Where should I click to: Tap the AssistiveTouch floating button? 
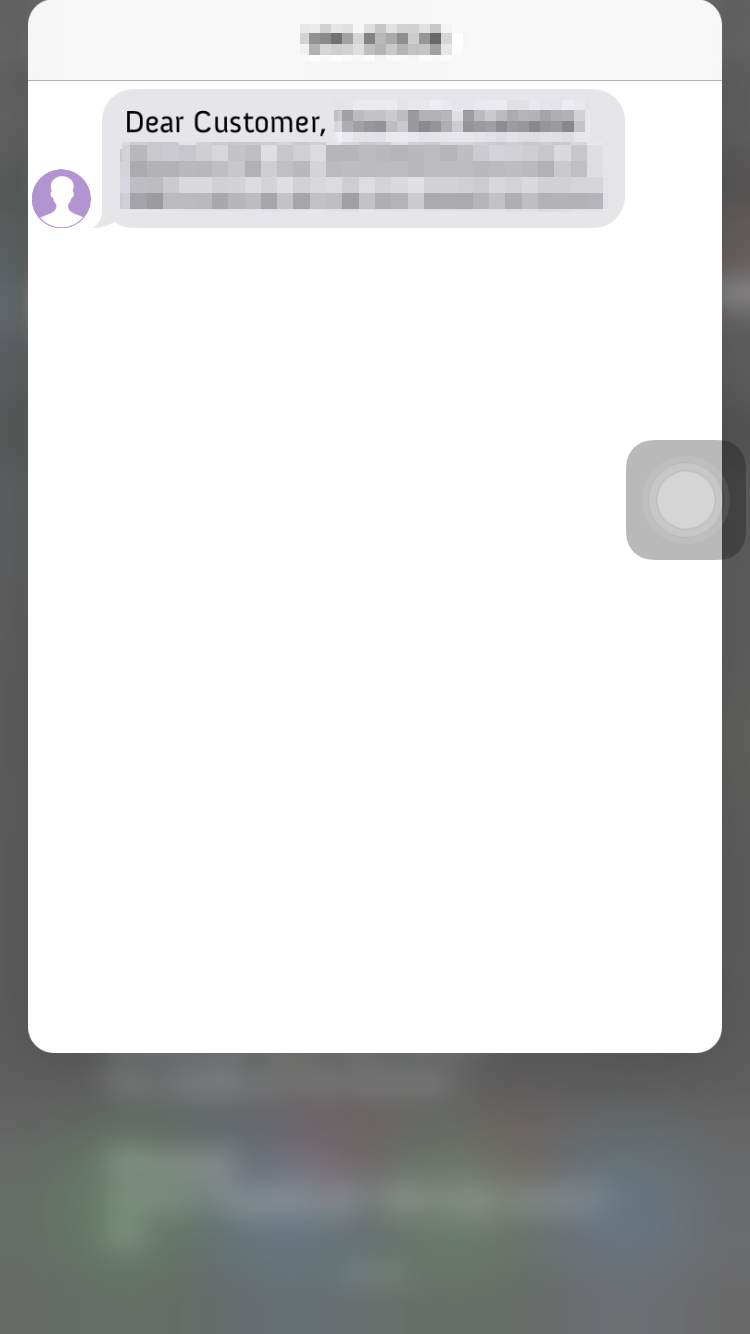pos(686,500)
